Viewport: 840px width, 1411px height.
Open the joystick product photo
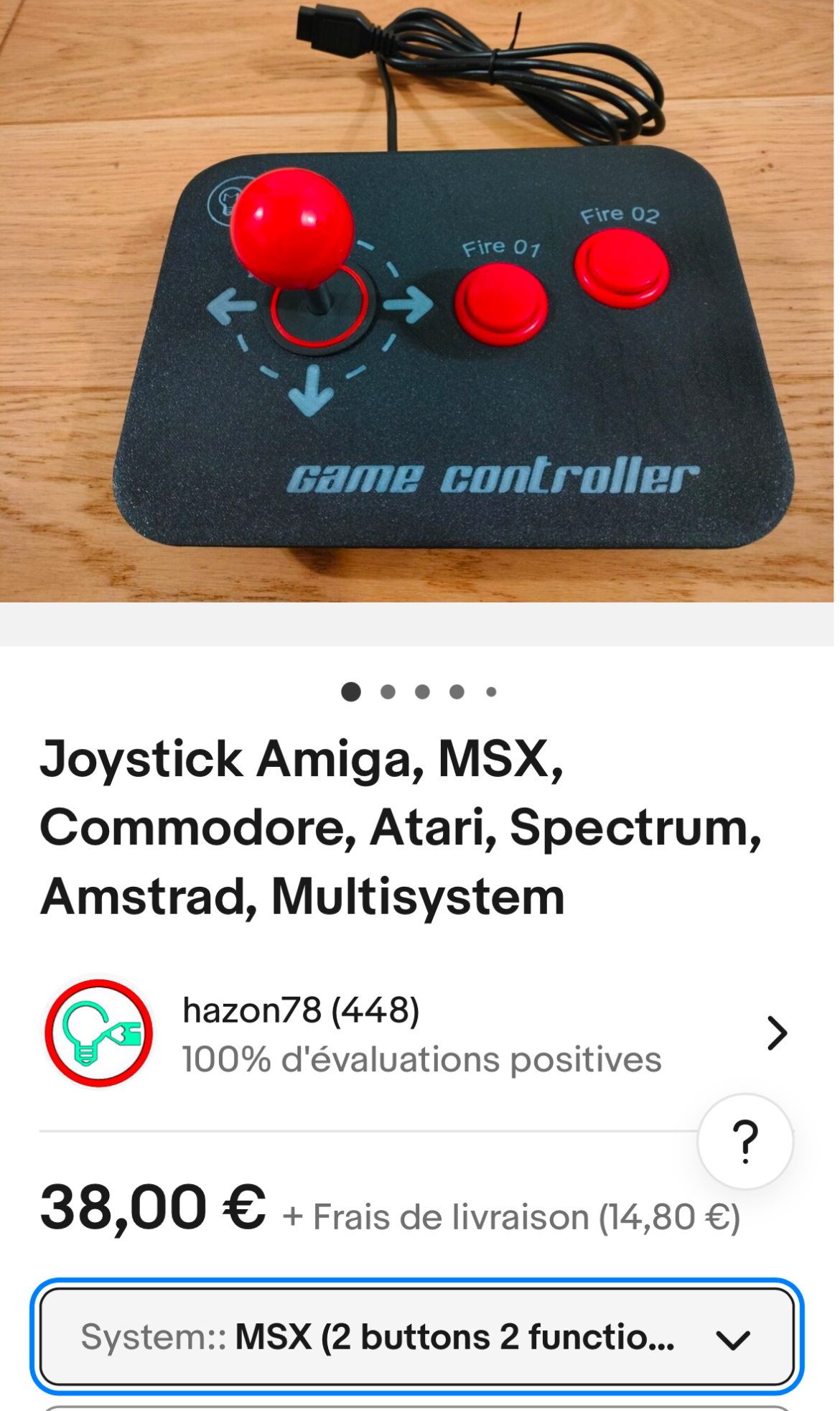click(416, 302)
